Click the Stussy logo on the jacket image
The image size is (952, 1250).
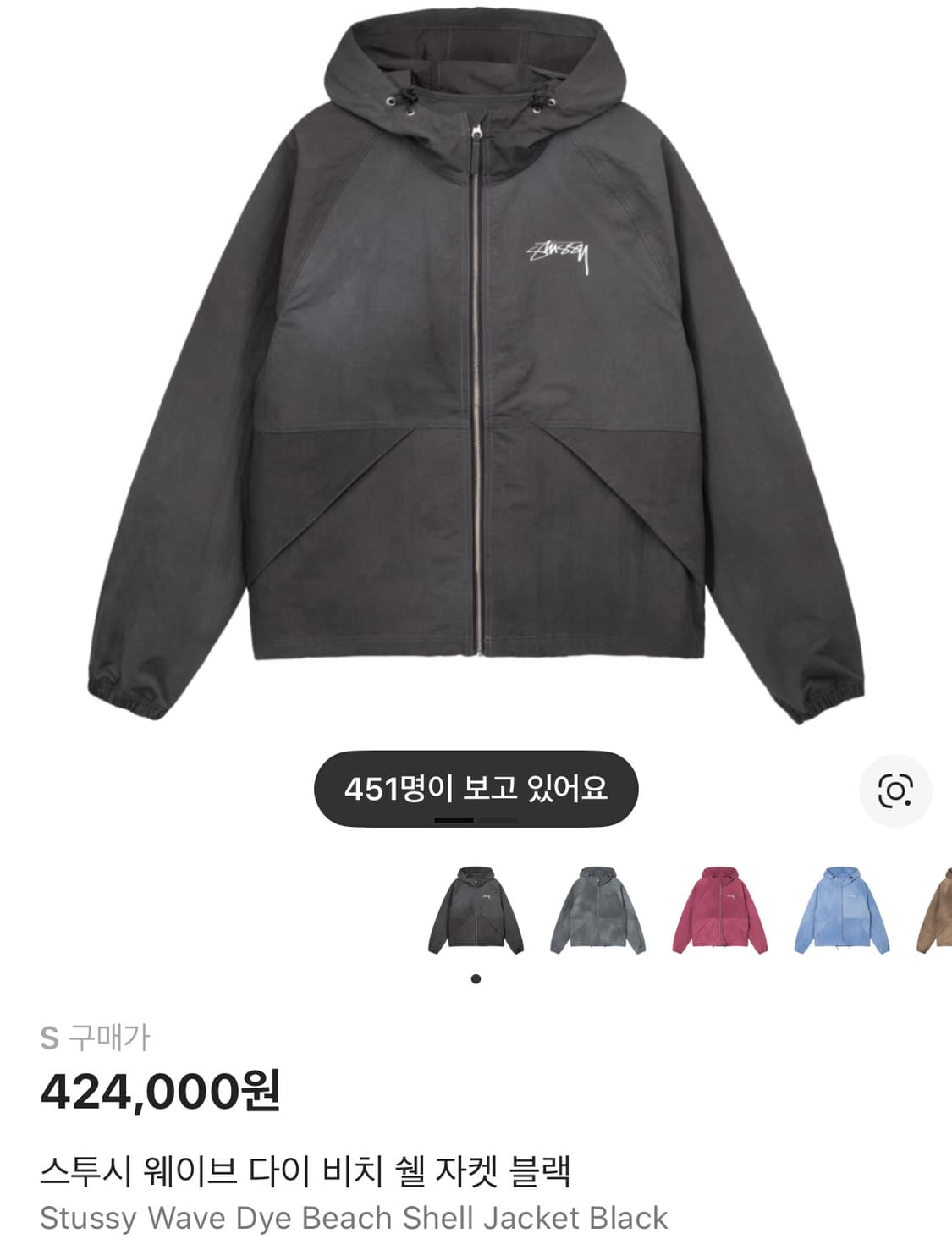click(x=559, y=254)
